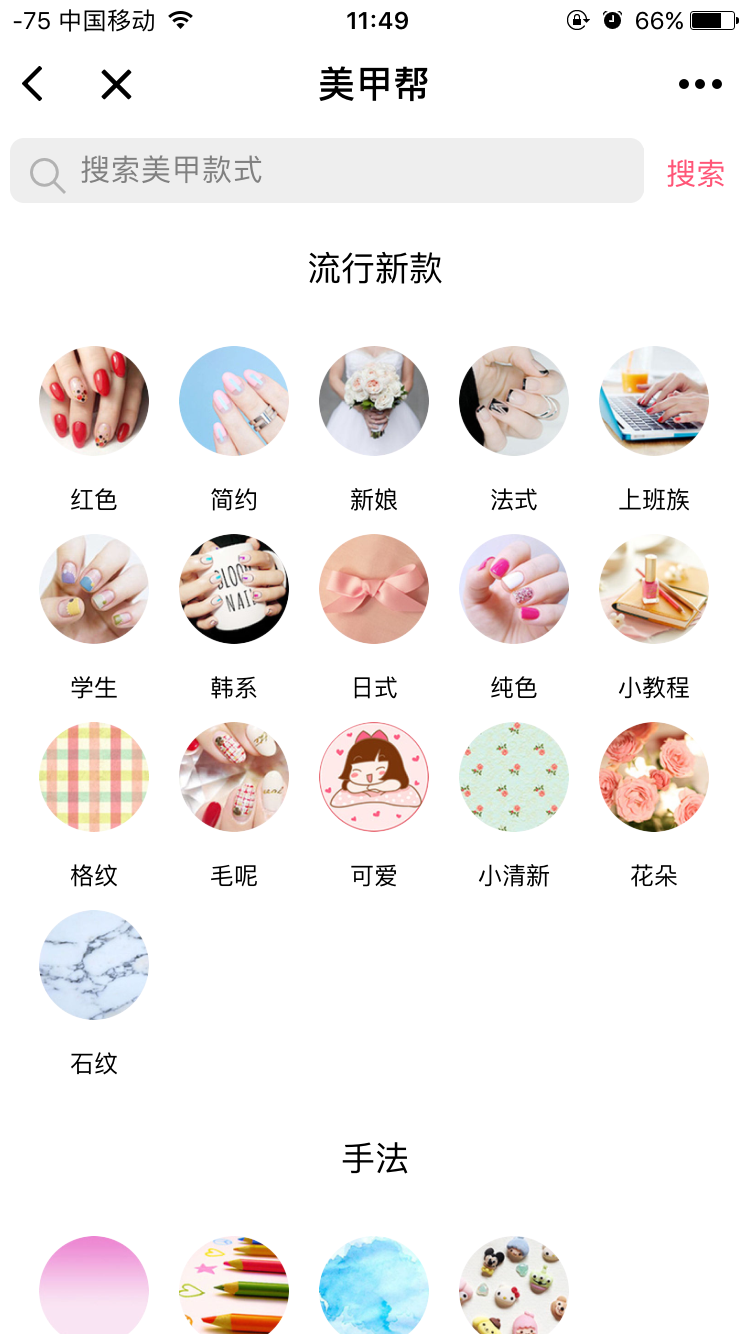This screenshot has height=1334, width=750.
Task: Tap the pink 搜索 button
Action: point(695,173)
